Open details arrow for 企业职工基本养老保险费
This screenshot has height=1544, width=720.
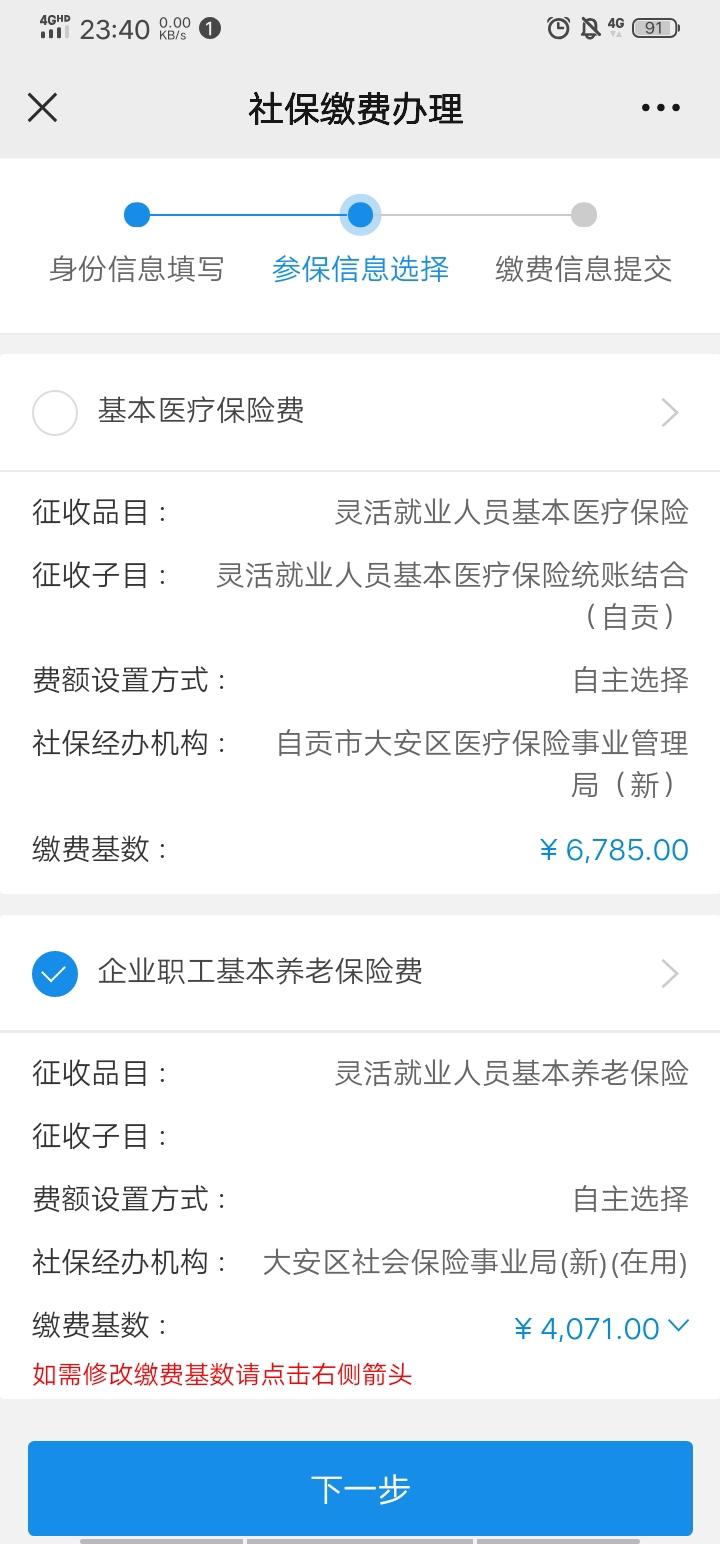click(670, 974)
